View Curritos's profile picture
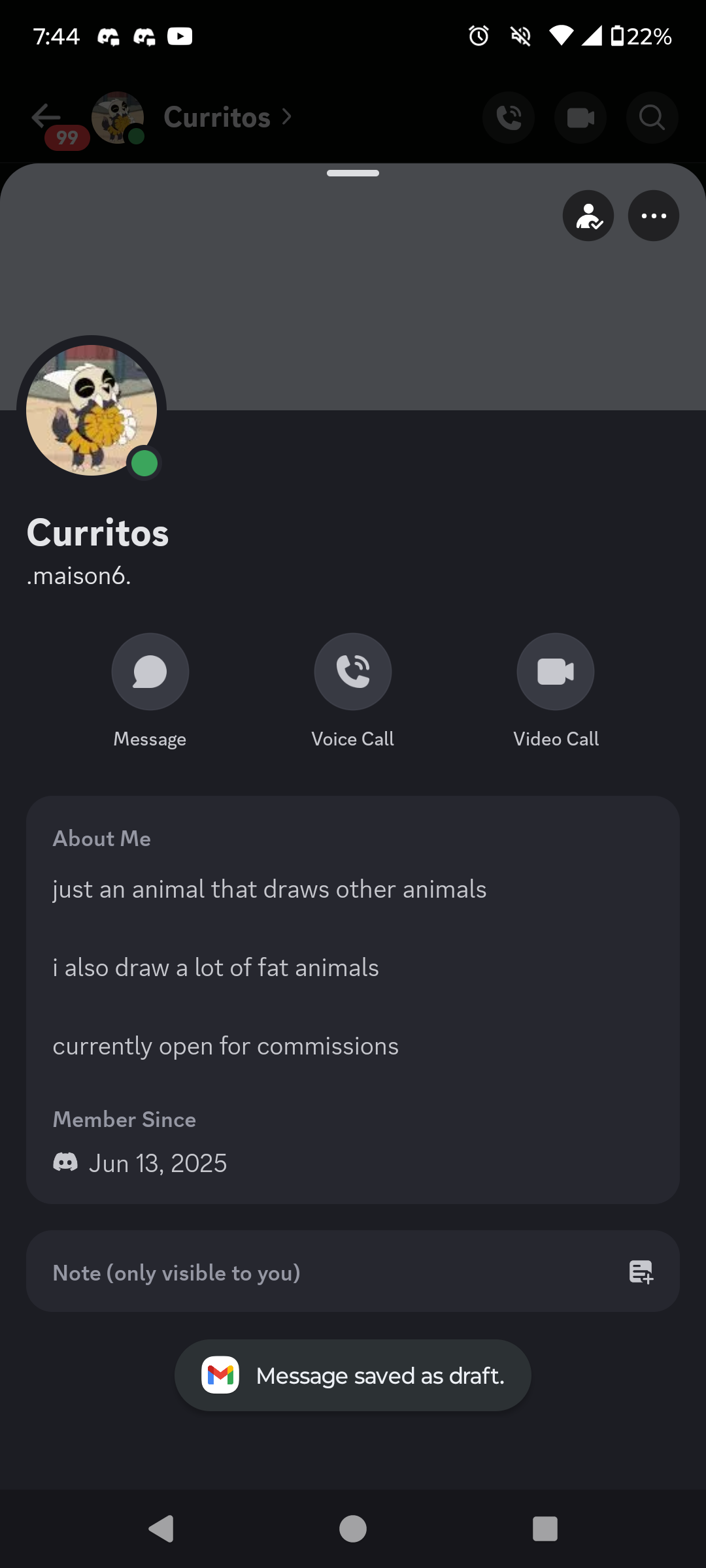Image resolution: width=706 pixels, height=1568 pixels. pos(92,410)
